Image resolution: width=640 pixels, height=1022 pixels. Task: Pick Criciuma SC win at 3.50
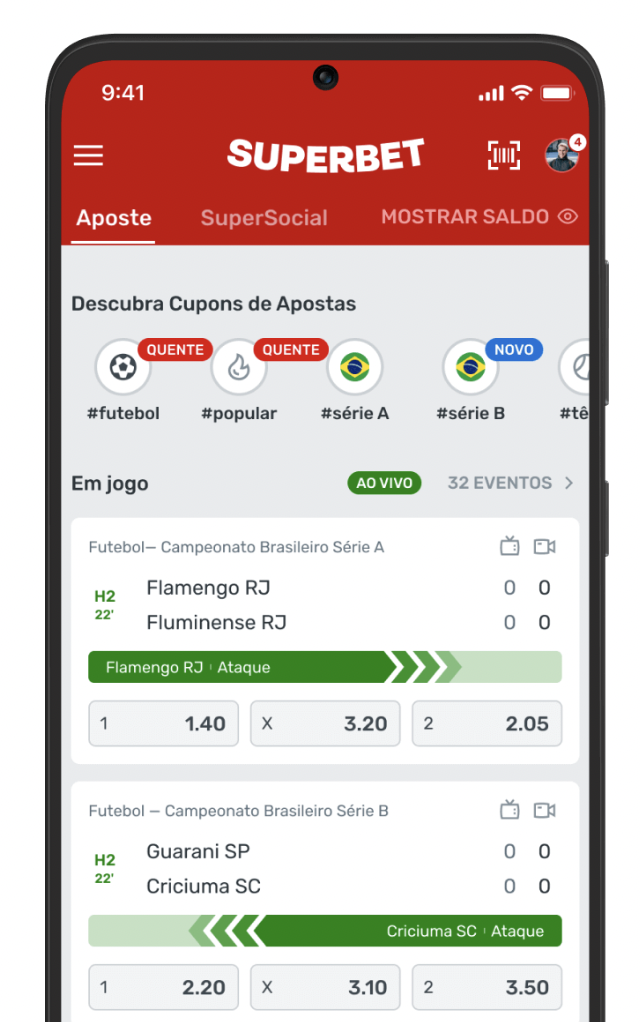tap(487, 987)
